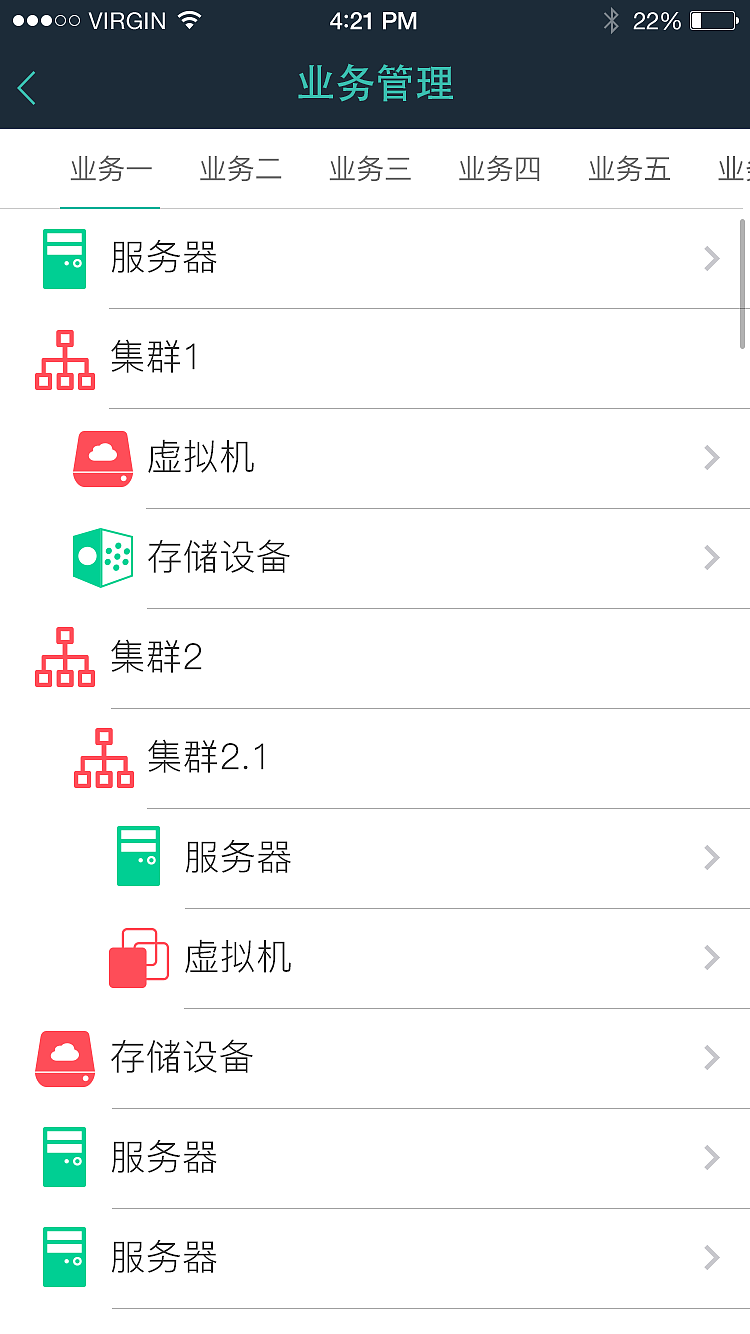Viewport: 750px width, 1334px height.
Task: Click the battery level indicator
Action: pos(712,18)
